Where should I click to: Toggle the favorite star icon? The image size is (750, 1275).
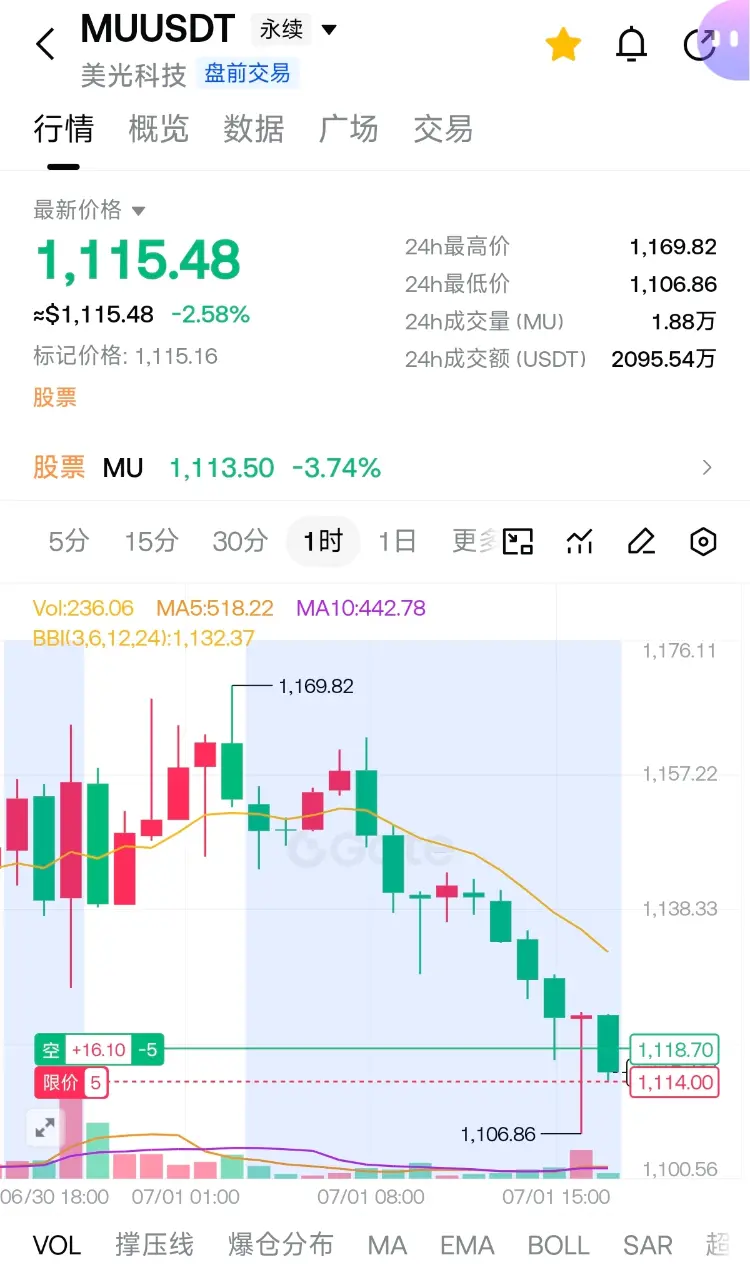click(x=563, y=44)
